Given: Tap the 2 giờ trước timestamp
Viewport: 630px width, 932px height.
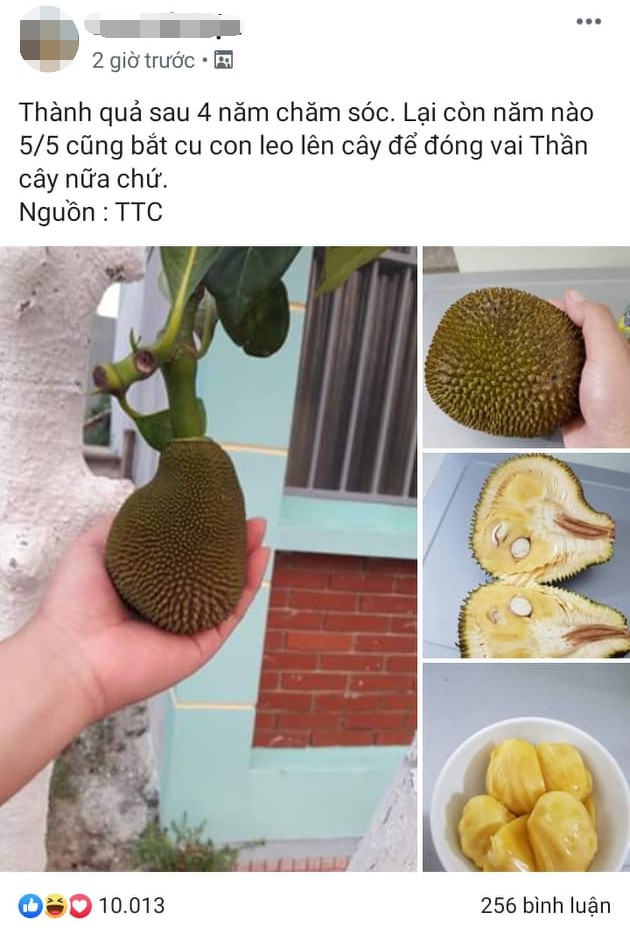Looking at the screenshot, I should click(x=143, y=60).
